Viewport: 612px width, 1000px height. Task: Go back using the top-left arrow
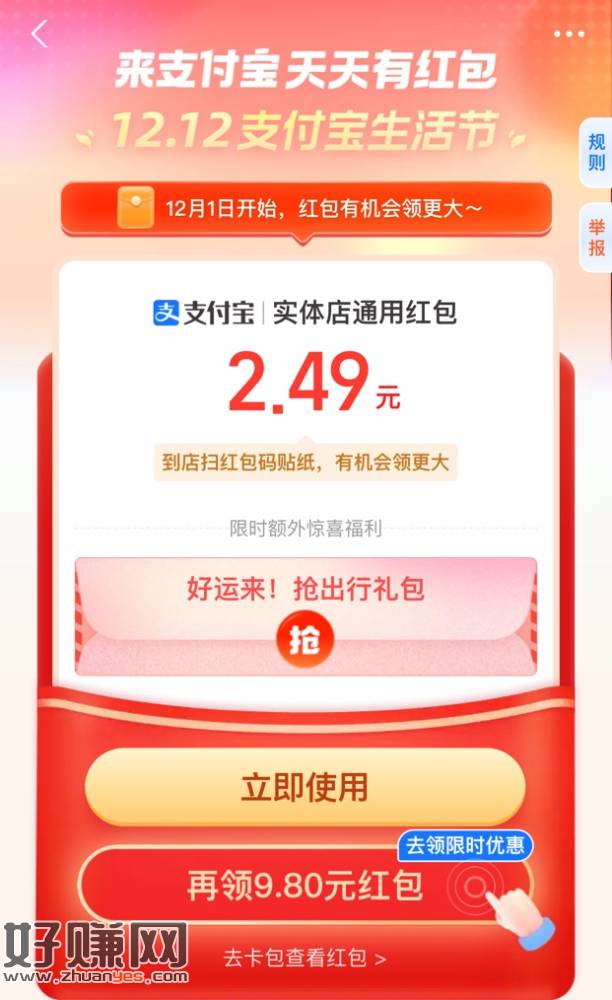point(39,34)
